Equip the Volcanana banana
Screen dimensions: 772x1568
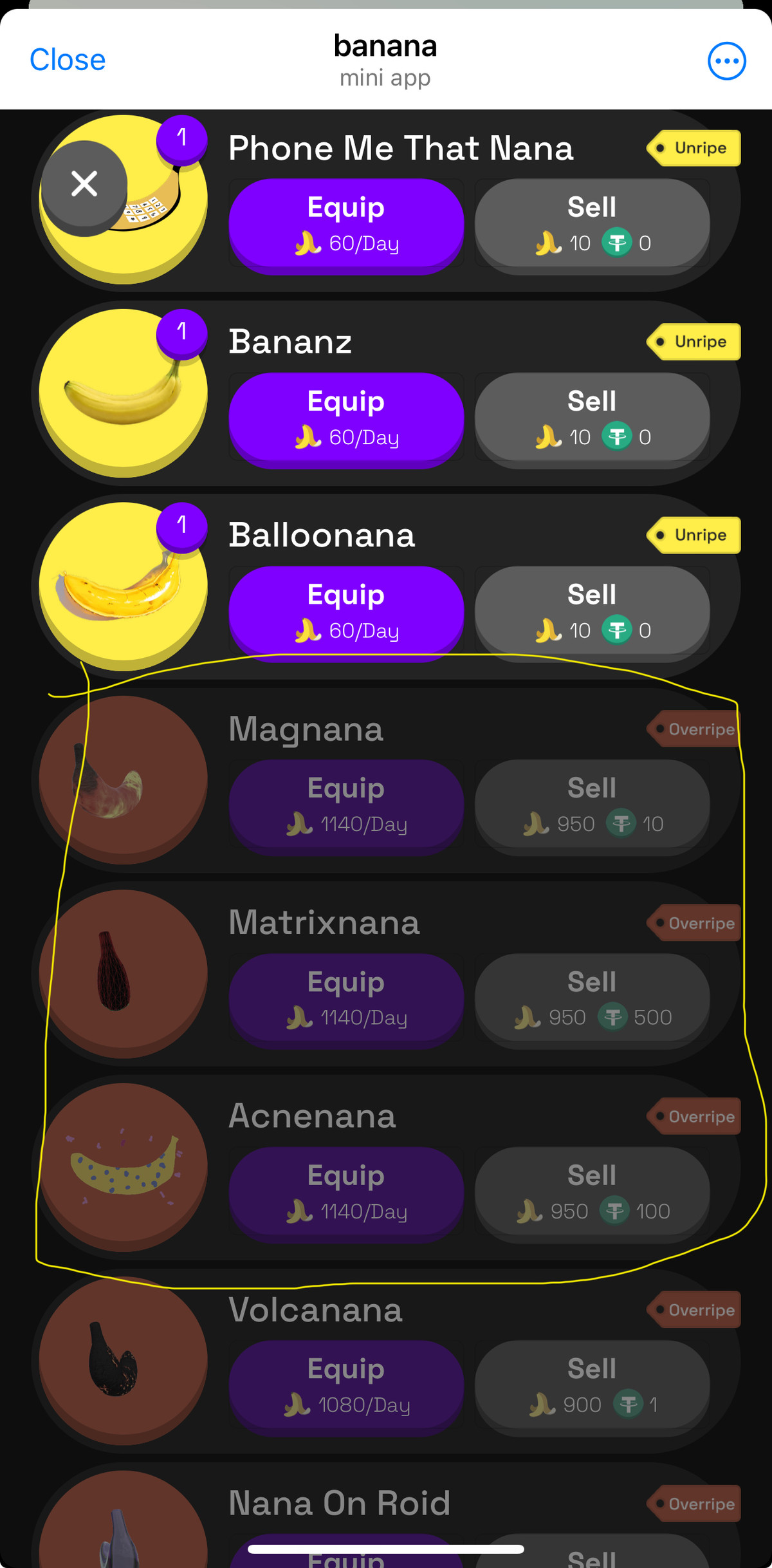(x=346, y=1385)
